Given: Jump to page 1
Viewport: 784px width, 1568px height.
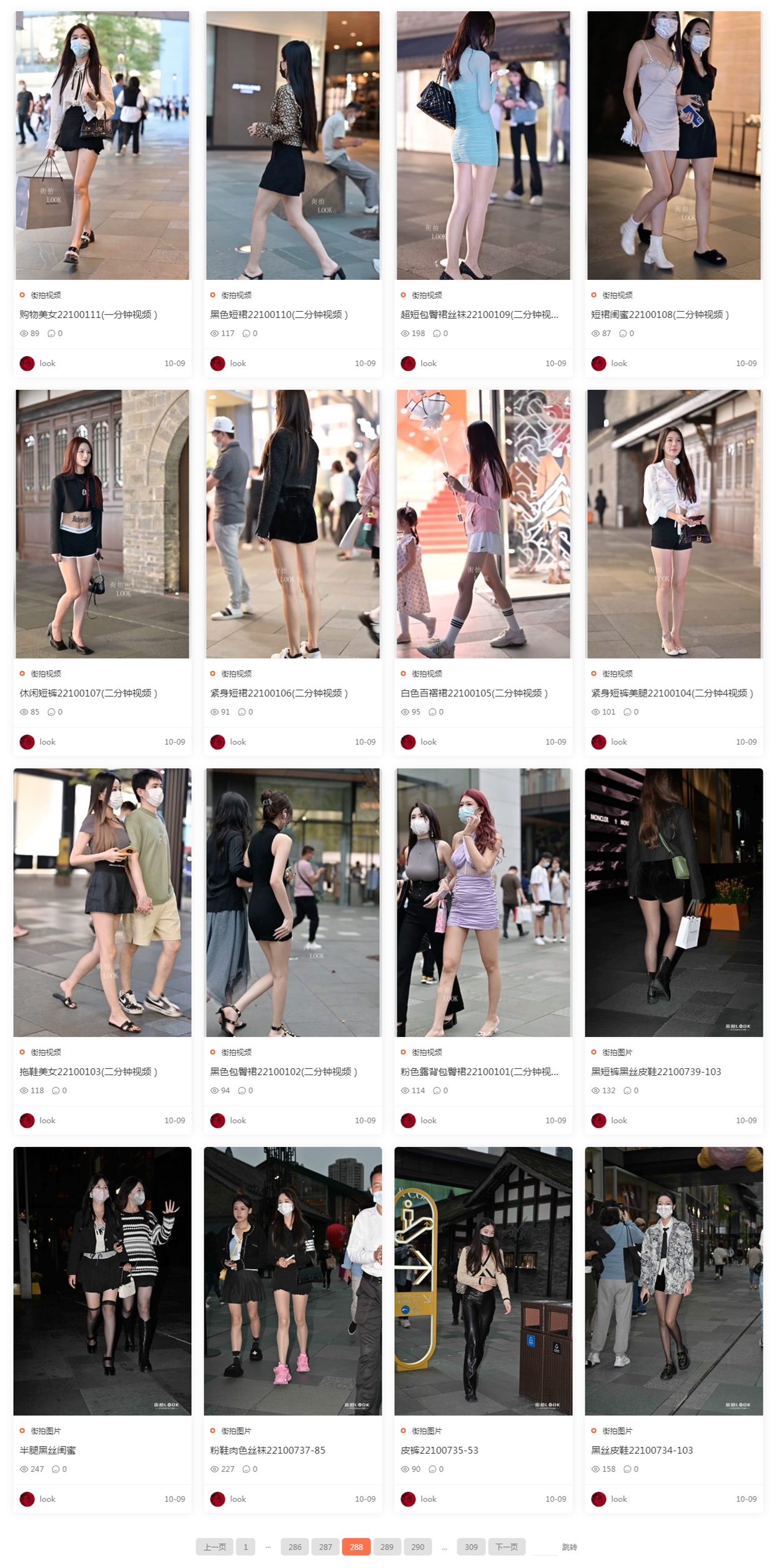Looking at the screenshot, I should (246, 1547).
